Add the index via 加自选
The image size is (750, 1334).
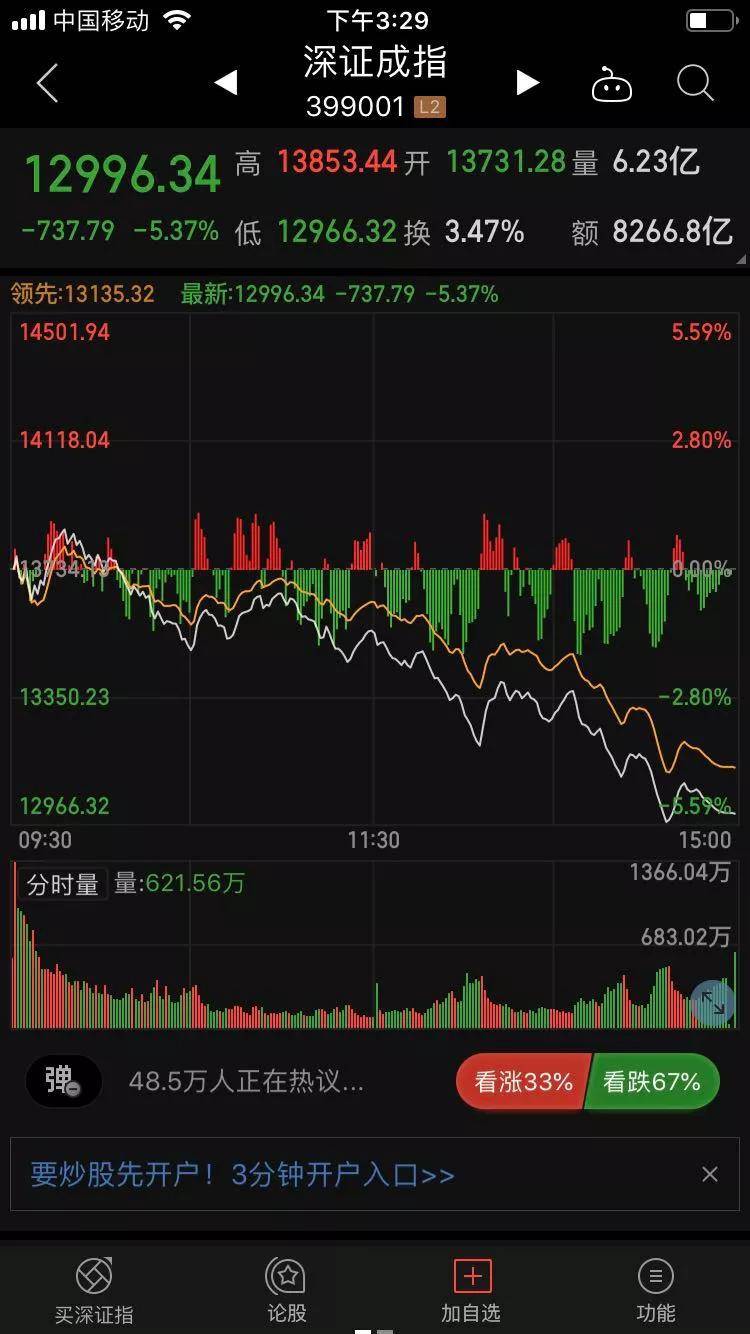(x=471, y=1291)
